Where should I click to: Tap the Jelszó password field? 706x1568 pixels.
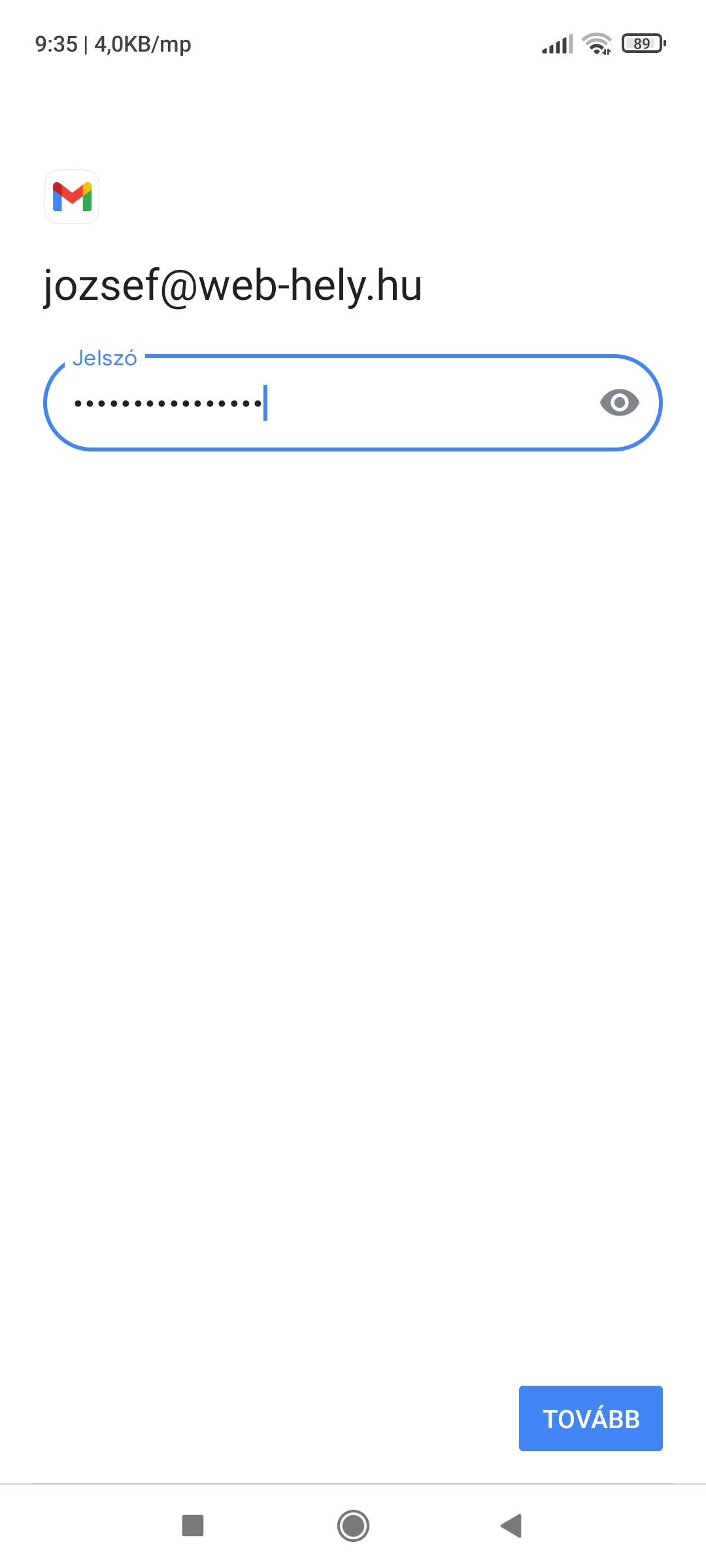(x=352, y=402)
